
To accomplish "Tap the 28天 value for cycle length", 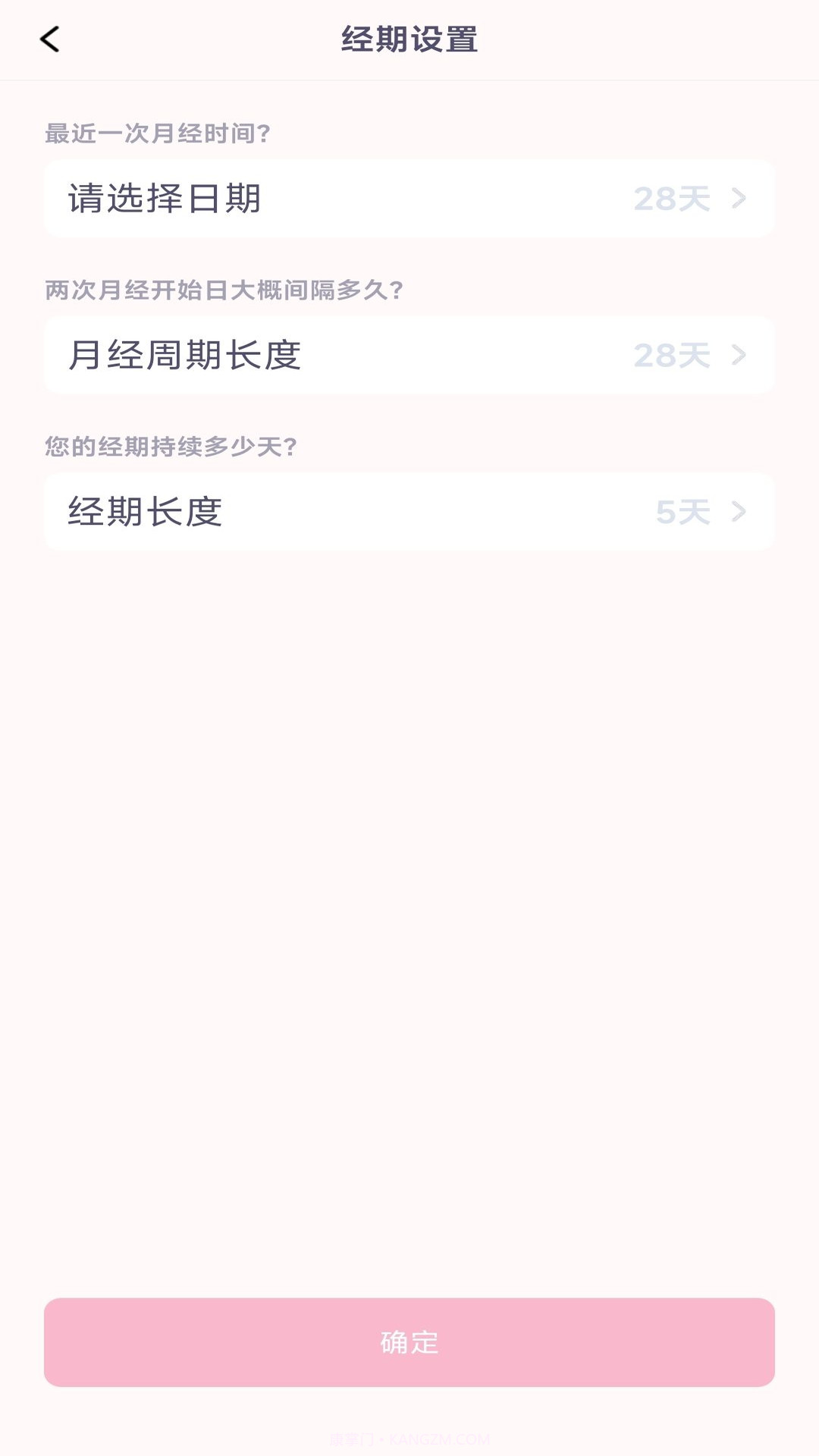I will (x=672, y=356).
